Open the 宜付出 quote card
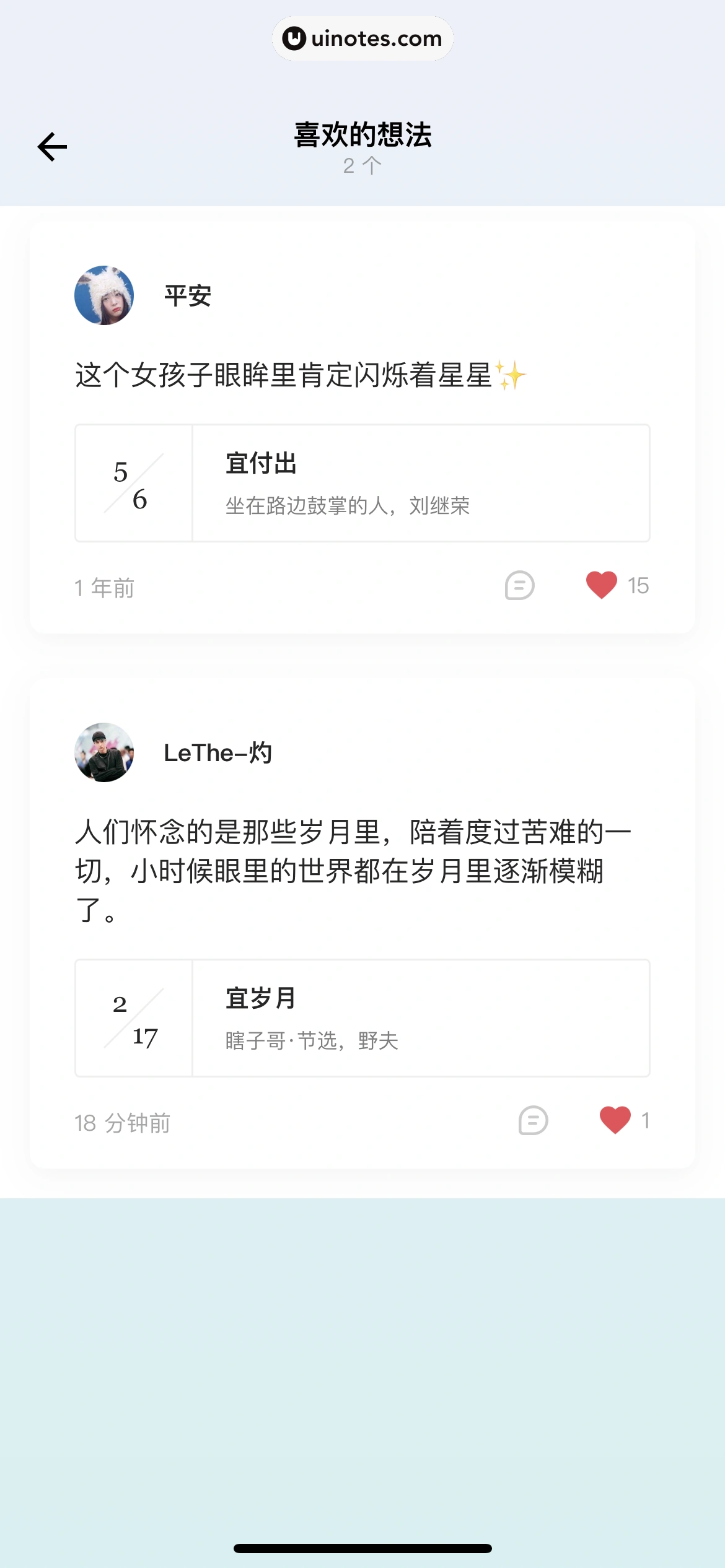The height and width of the screenshot is (1568, 725). point(362,484)
